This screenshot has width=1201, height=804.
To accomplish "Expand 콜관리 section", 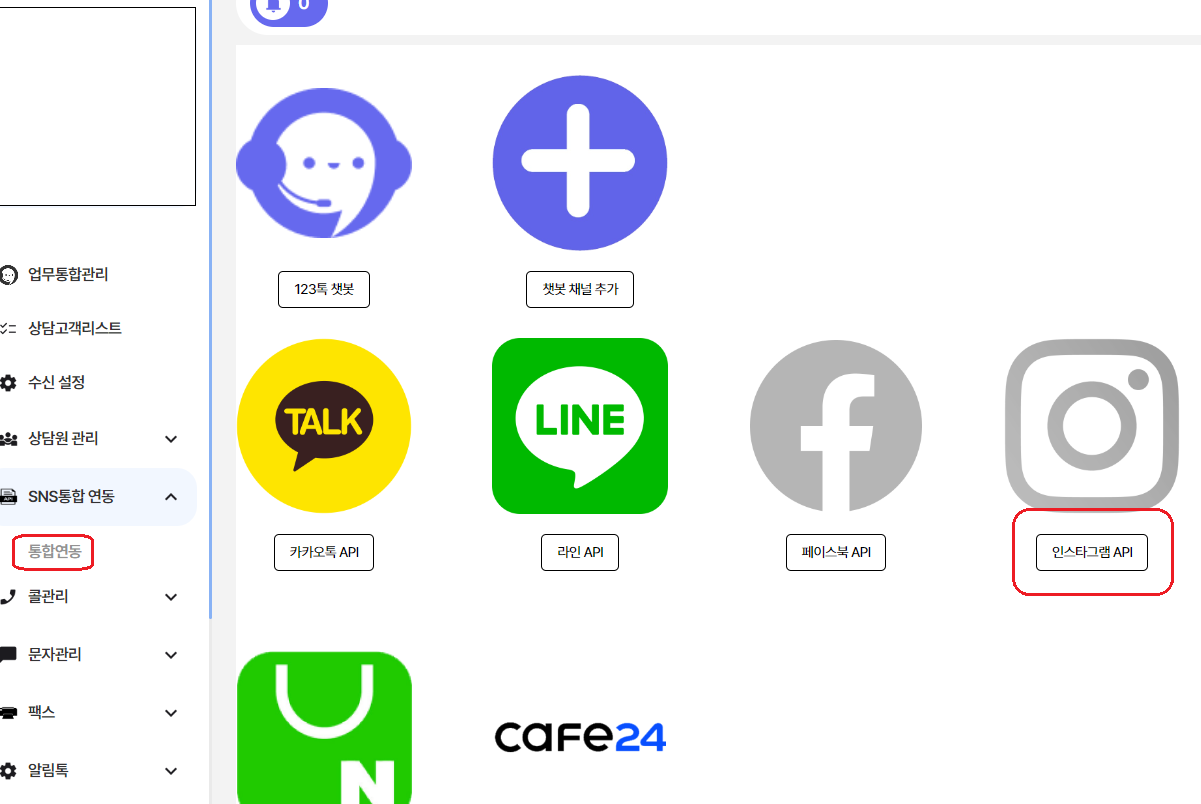I will 171,597.
